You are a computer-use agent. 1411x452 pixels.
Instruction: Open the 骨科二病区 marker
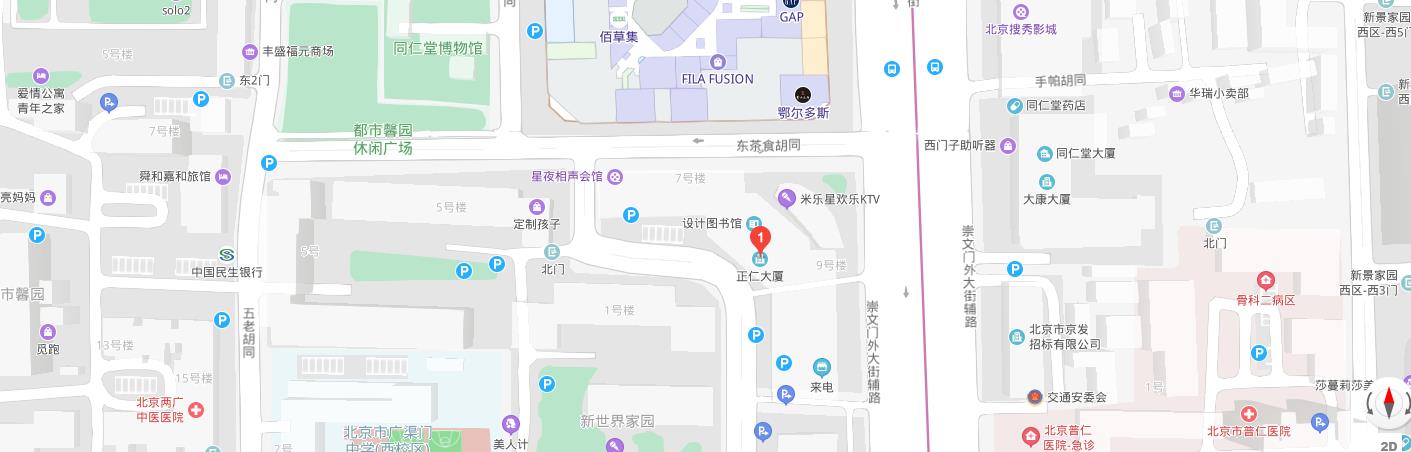(1266, 281)
